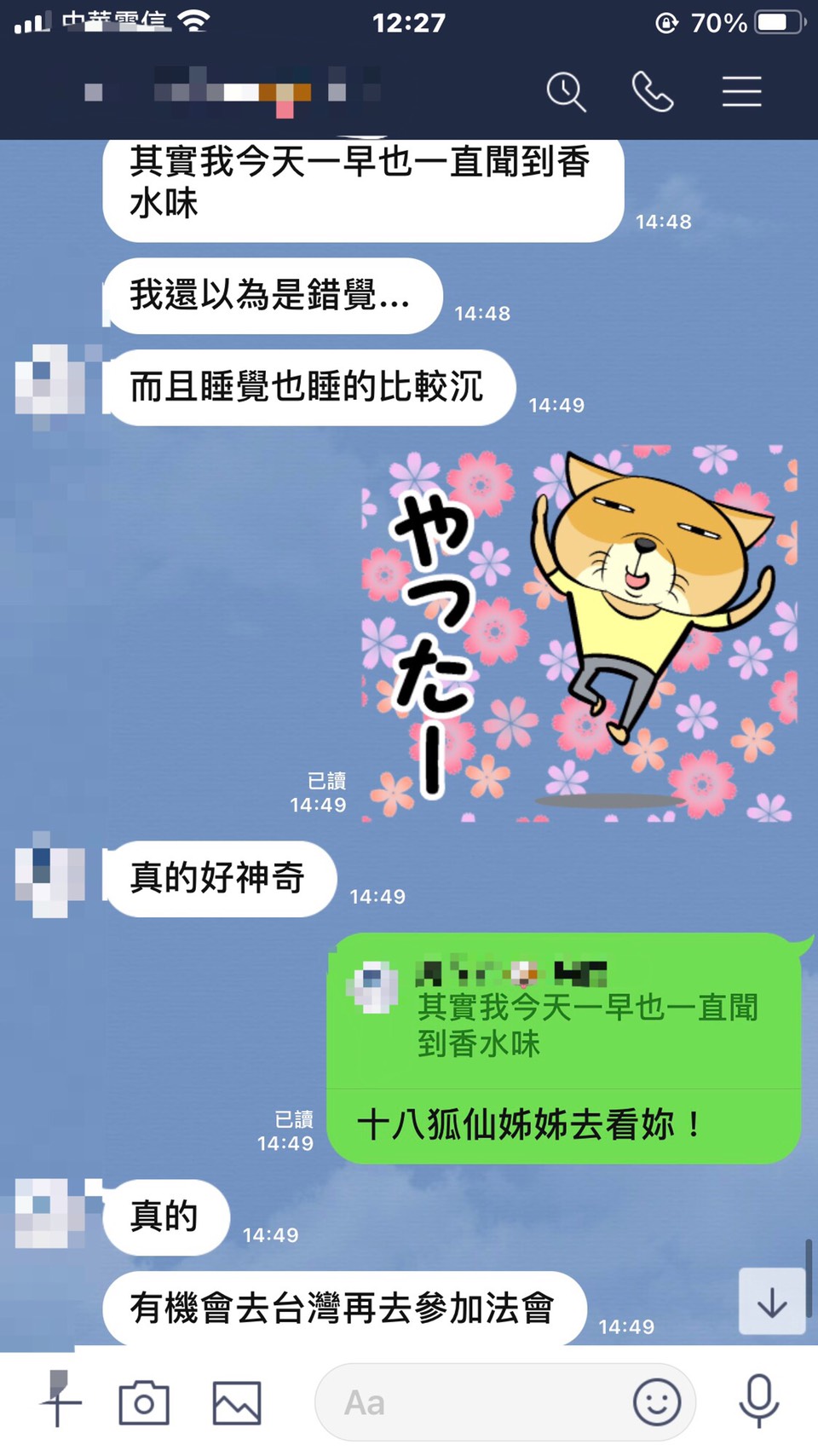This screenshot has width=818, height=1456.
Task: Start a voice call
Action: (x=653, y=91)
